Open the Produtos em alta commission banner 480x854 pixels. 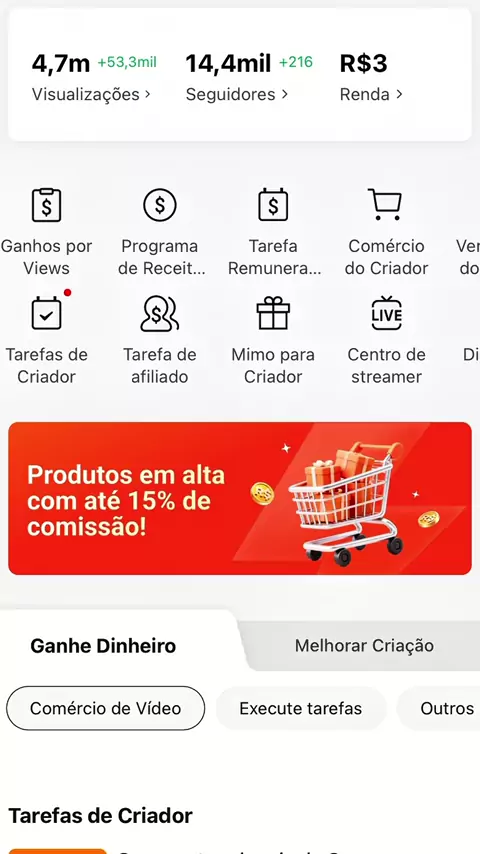[240, 498]
